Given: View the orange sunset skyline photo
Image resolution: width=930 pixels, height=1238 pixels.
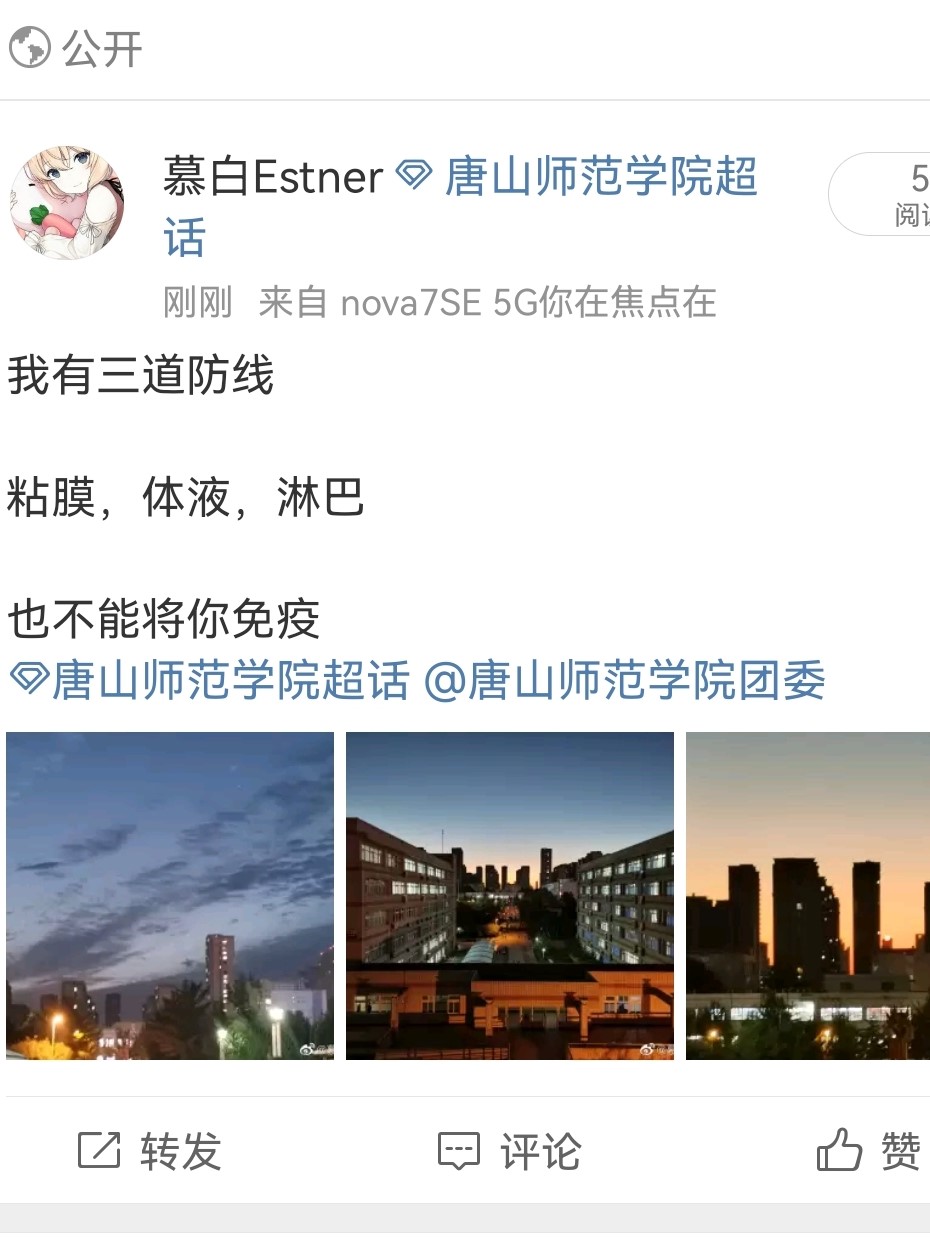Looking at the screenshot, I should point(808,895).
